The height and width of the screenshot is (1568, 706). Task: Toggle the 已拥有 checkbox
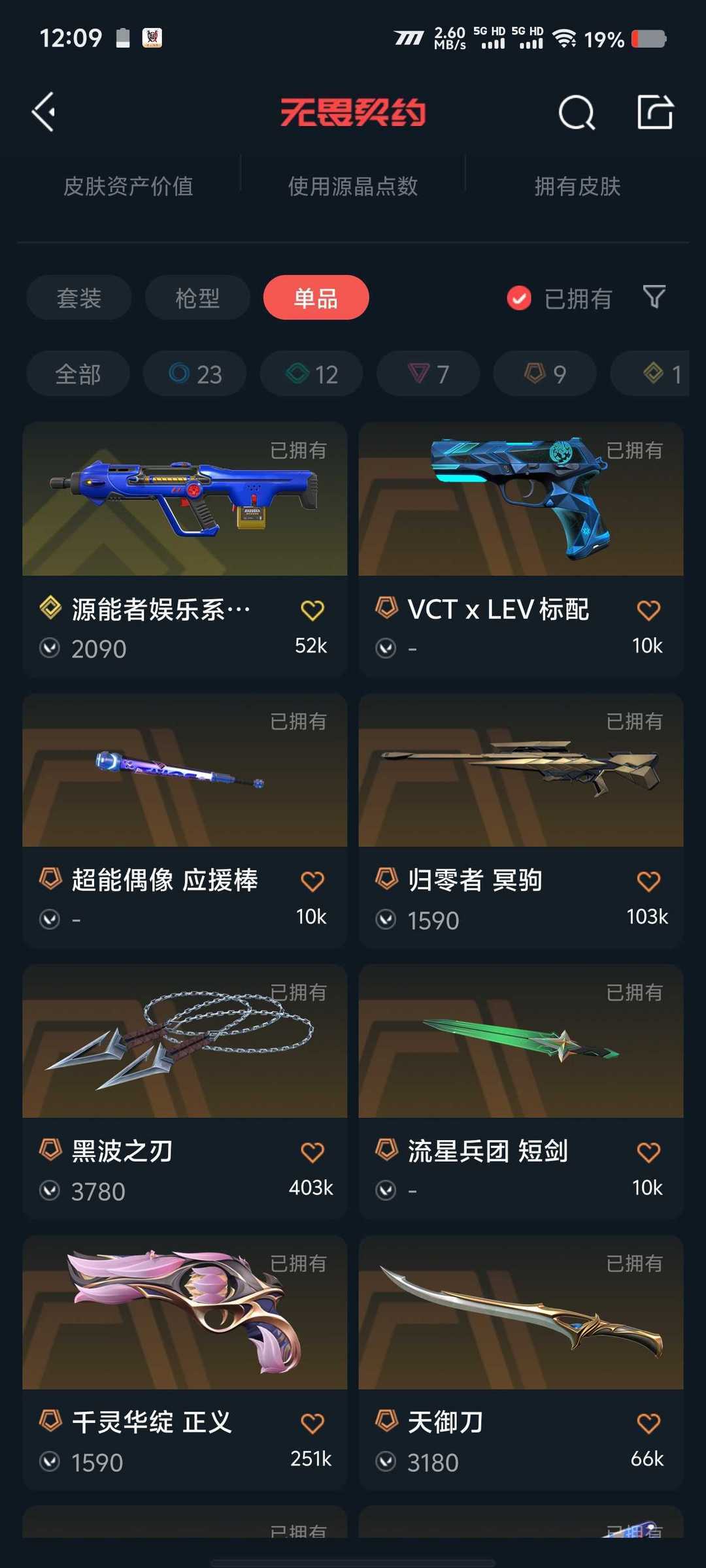pyautogui.click(x=519, y=299)
